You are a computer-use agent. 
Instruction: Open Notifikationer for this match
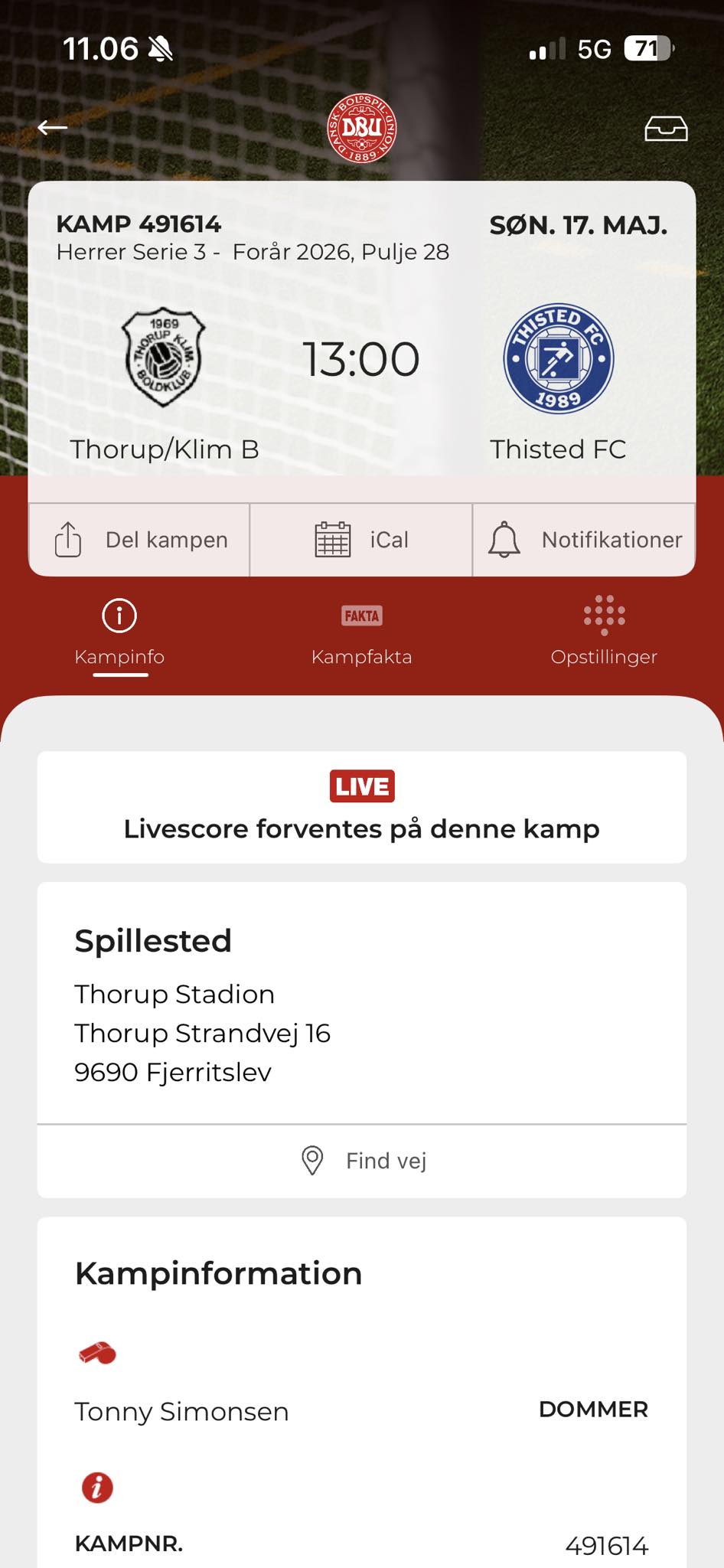585,540
